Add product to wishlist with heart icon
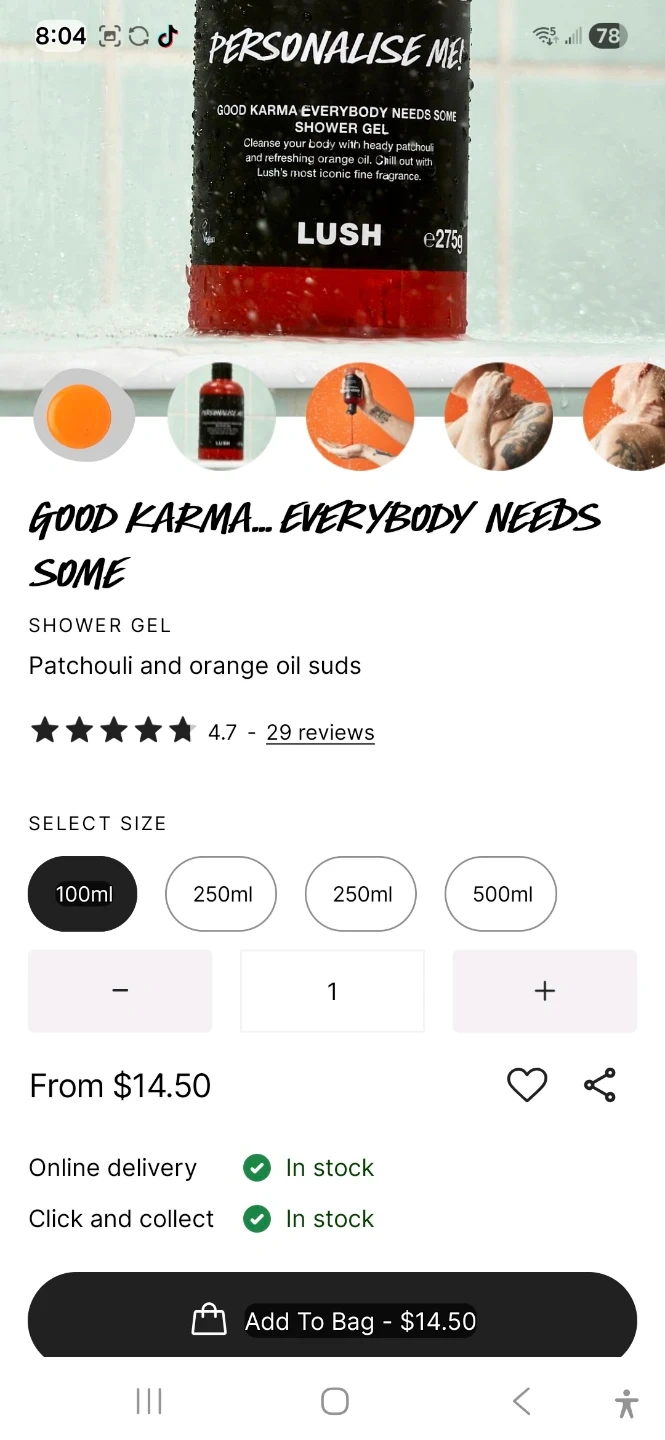The image size is (665, 1440). [x=527, y=1085]
